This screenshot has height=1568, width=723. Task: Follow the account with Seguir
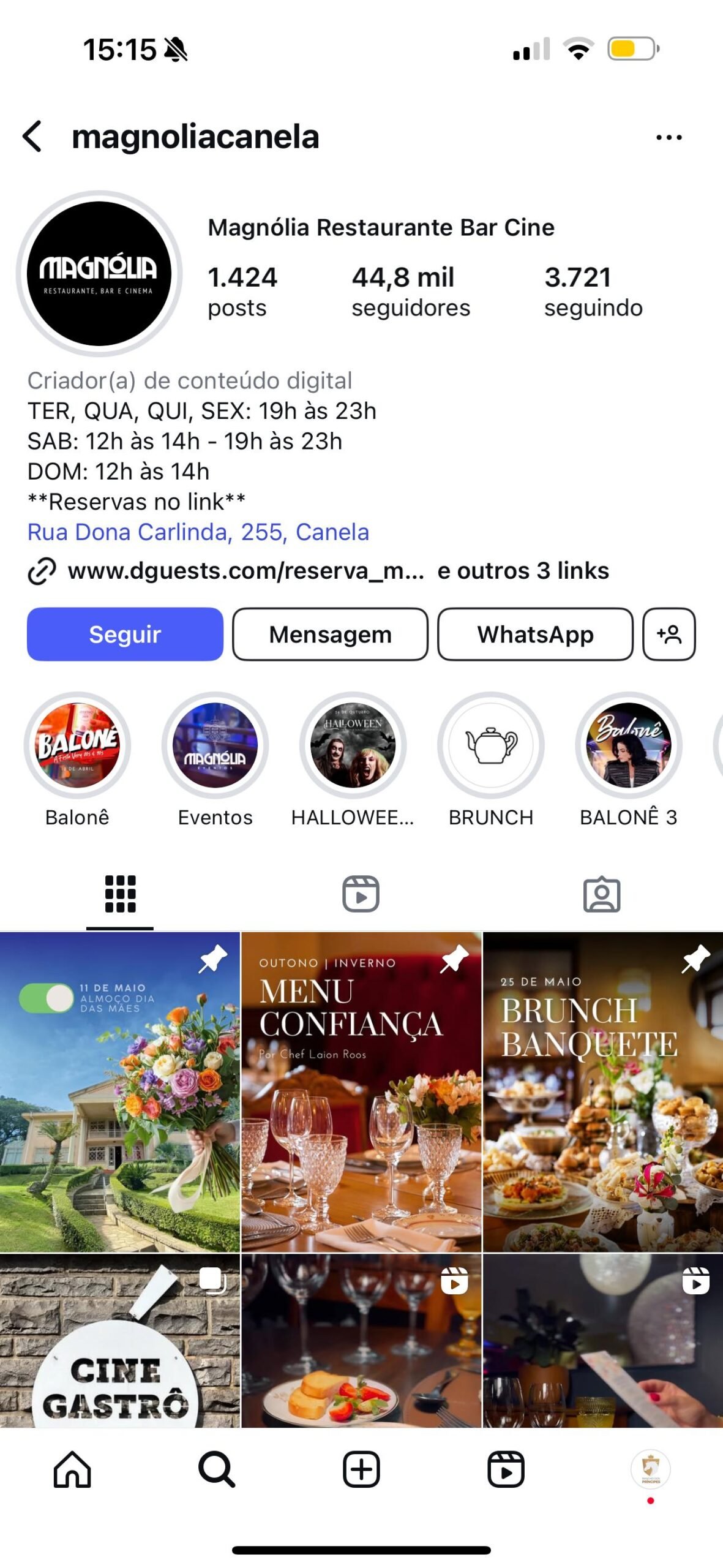pos(125,634)
